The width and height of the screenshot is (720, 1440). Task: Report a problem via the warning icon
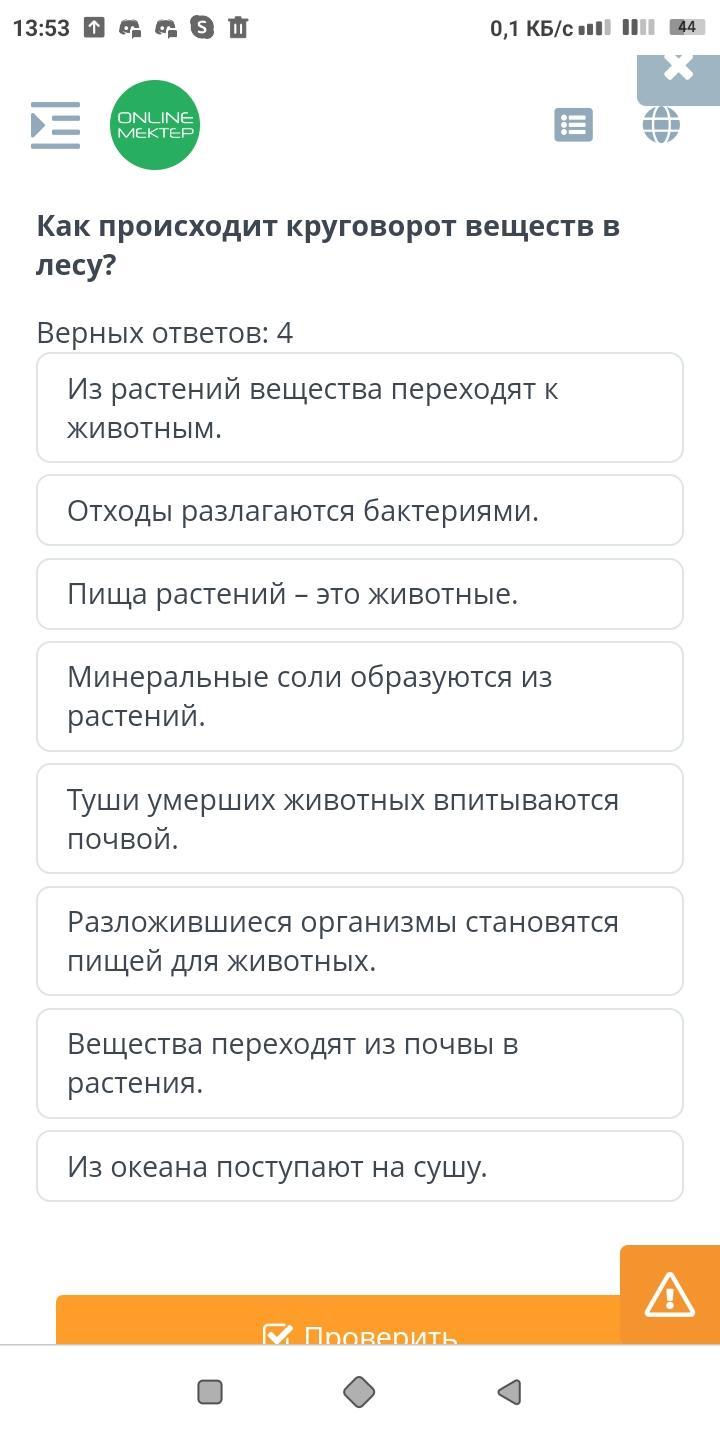point(670,1294)
